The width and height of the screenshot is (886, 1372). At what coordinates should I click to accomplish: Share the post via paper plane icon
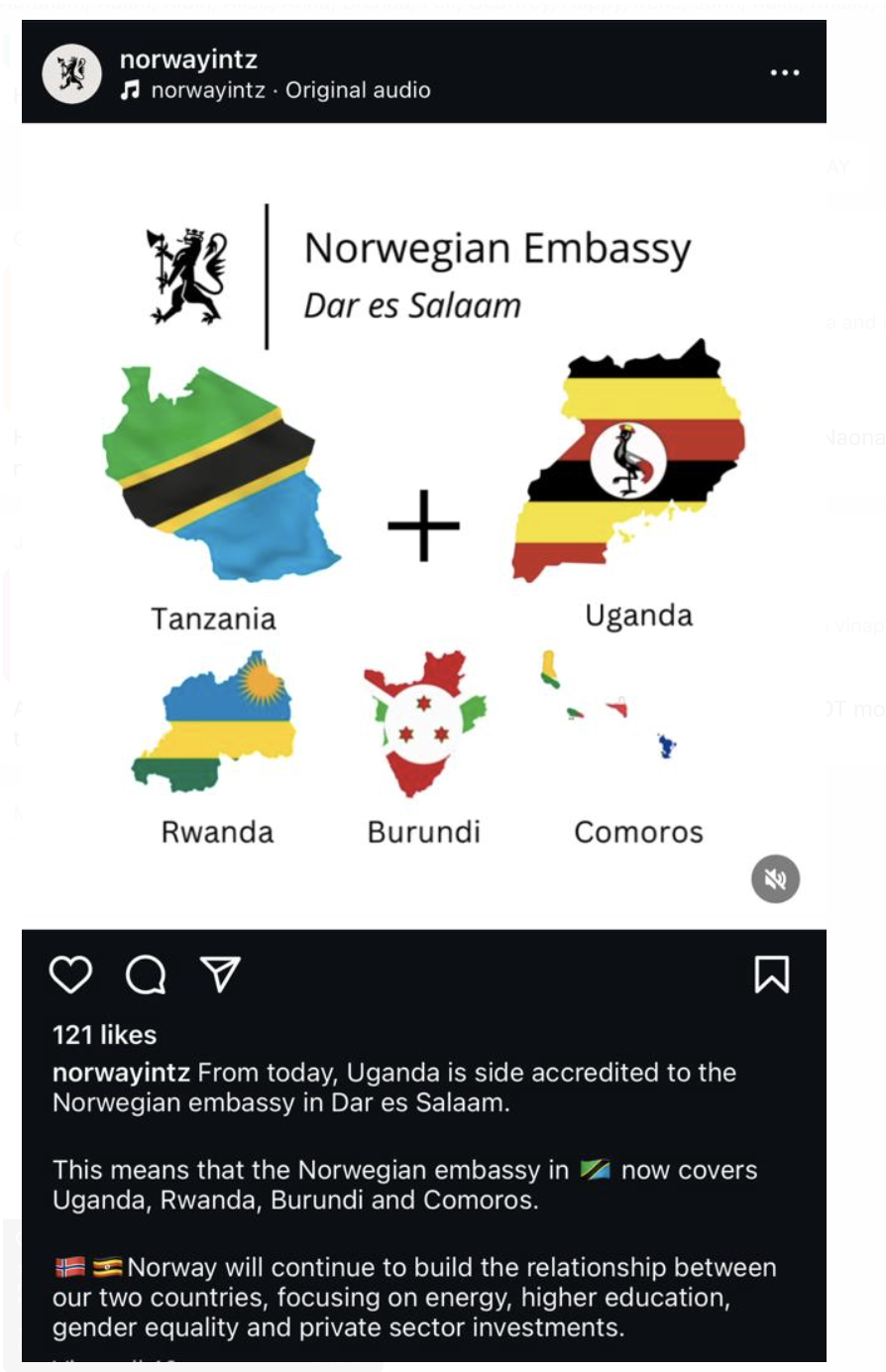pos(220,974)
